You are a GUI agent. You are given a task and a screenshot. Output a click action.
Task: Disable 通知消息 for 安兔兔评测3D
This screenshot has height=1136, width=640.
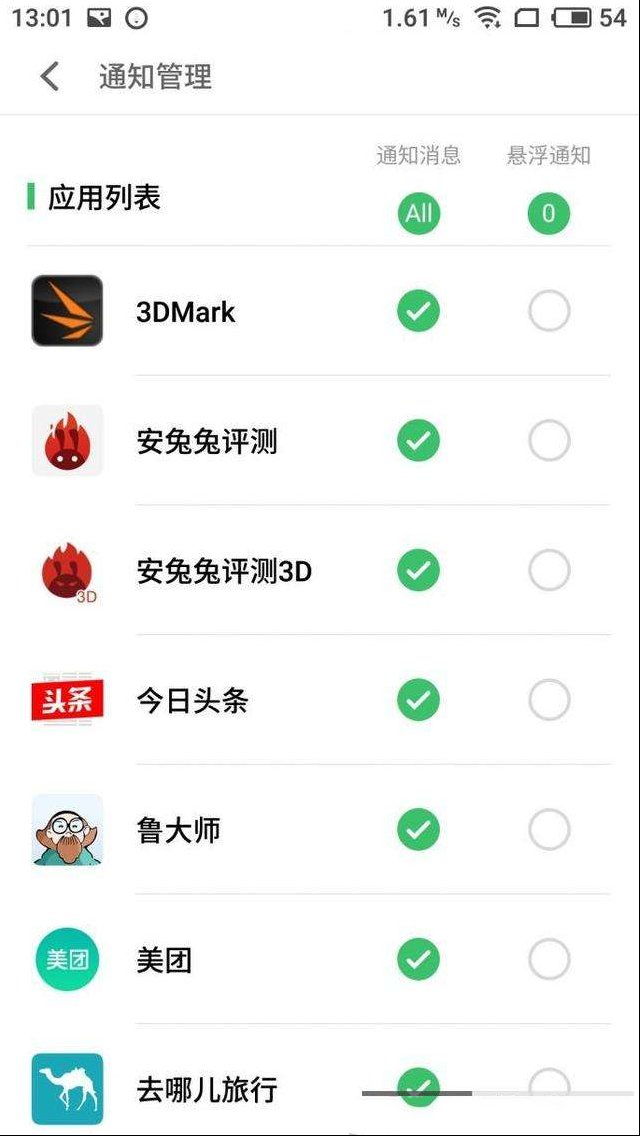pyautogui.click(x=418, y=570)
